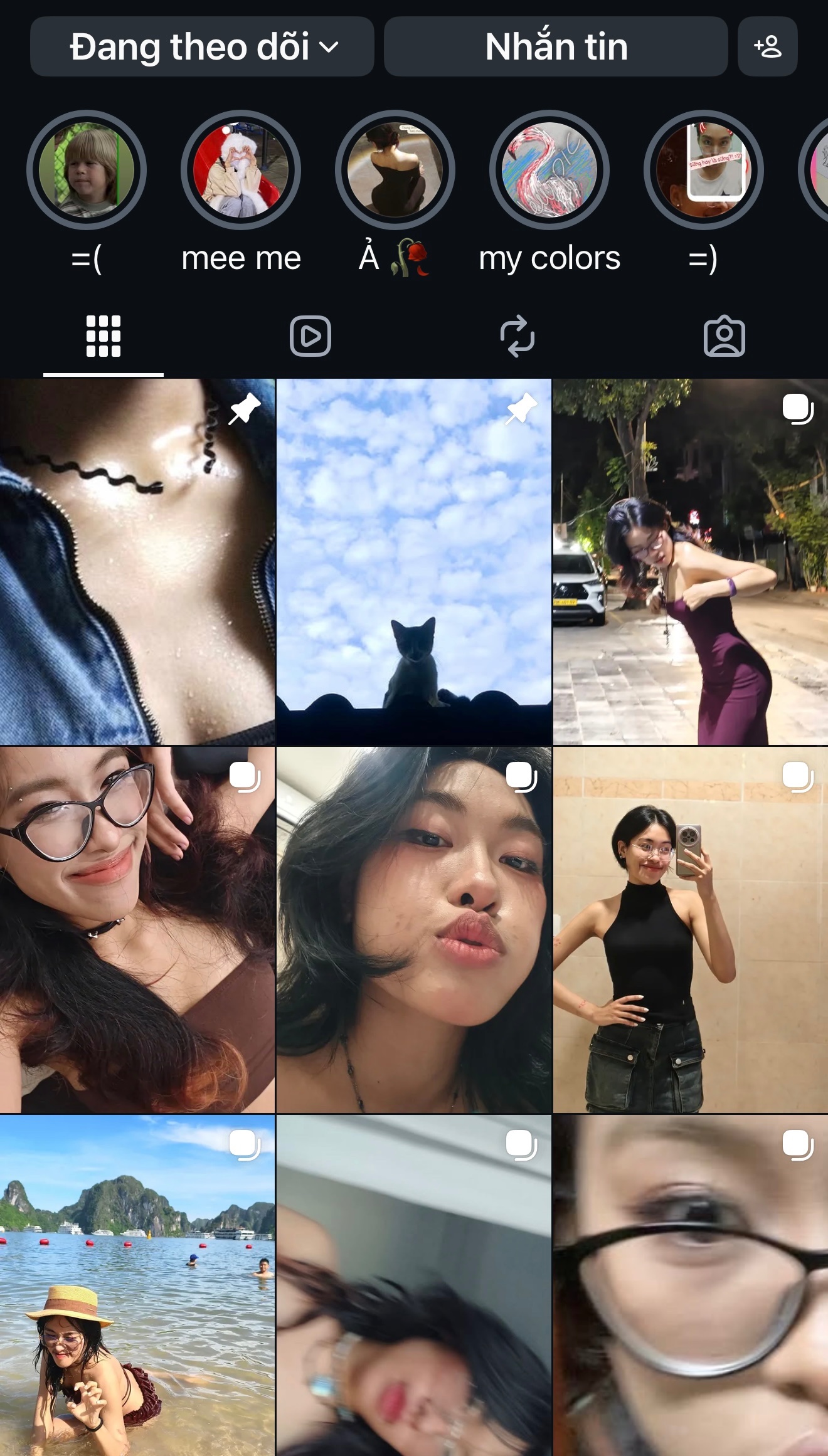Image resolution: width=828 pixels, height=1456 pixels.
Task: Open suggested accounts add-person icon
Action: pyautogui.click(x=768, y=46)
